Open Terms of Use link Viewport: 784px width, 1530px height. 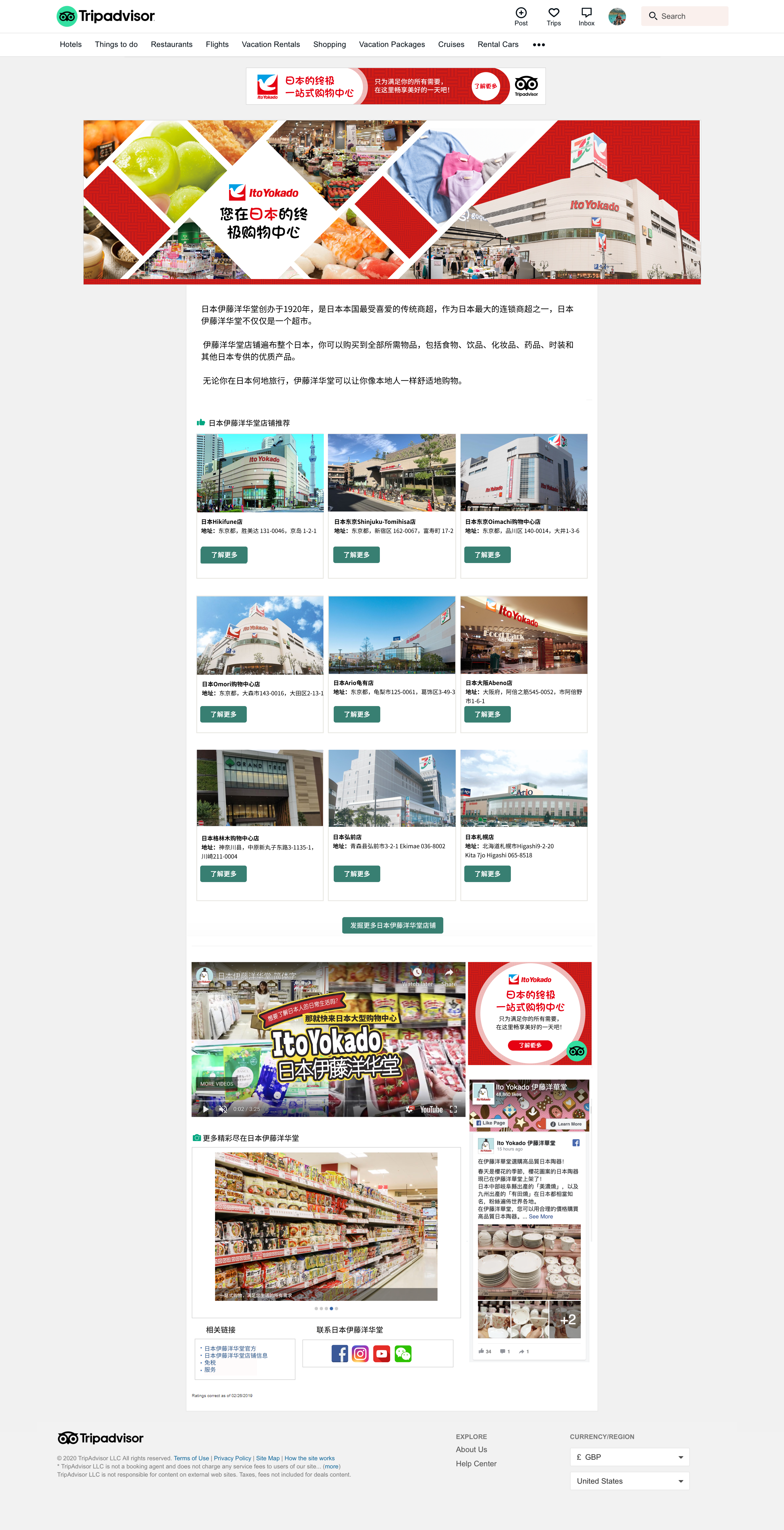(191, 1458)
